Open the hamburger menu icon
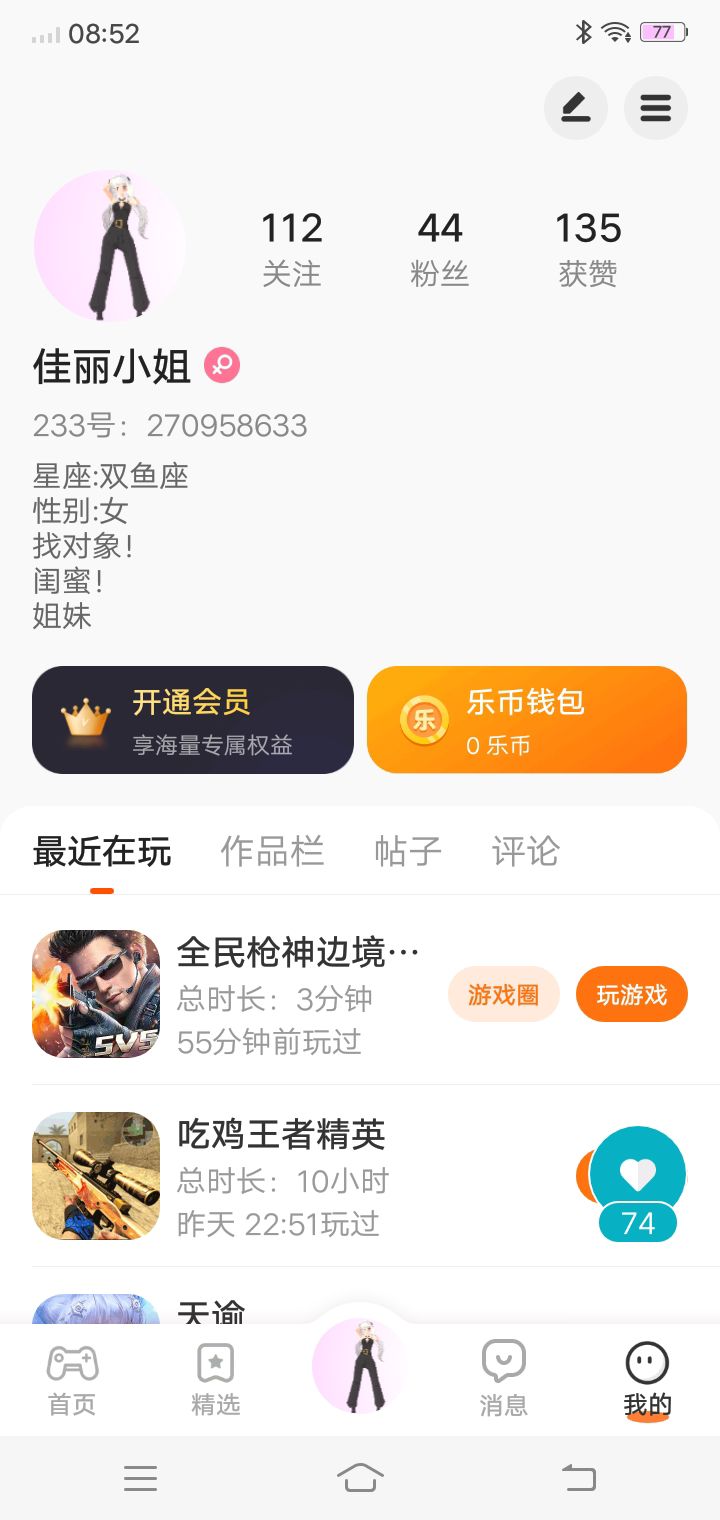720x1520 pixels. coord(655,108)
